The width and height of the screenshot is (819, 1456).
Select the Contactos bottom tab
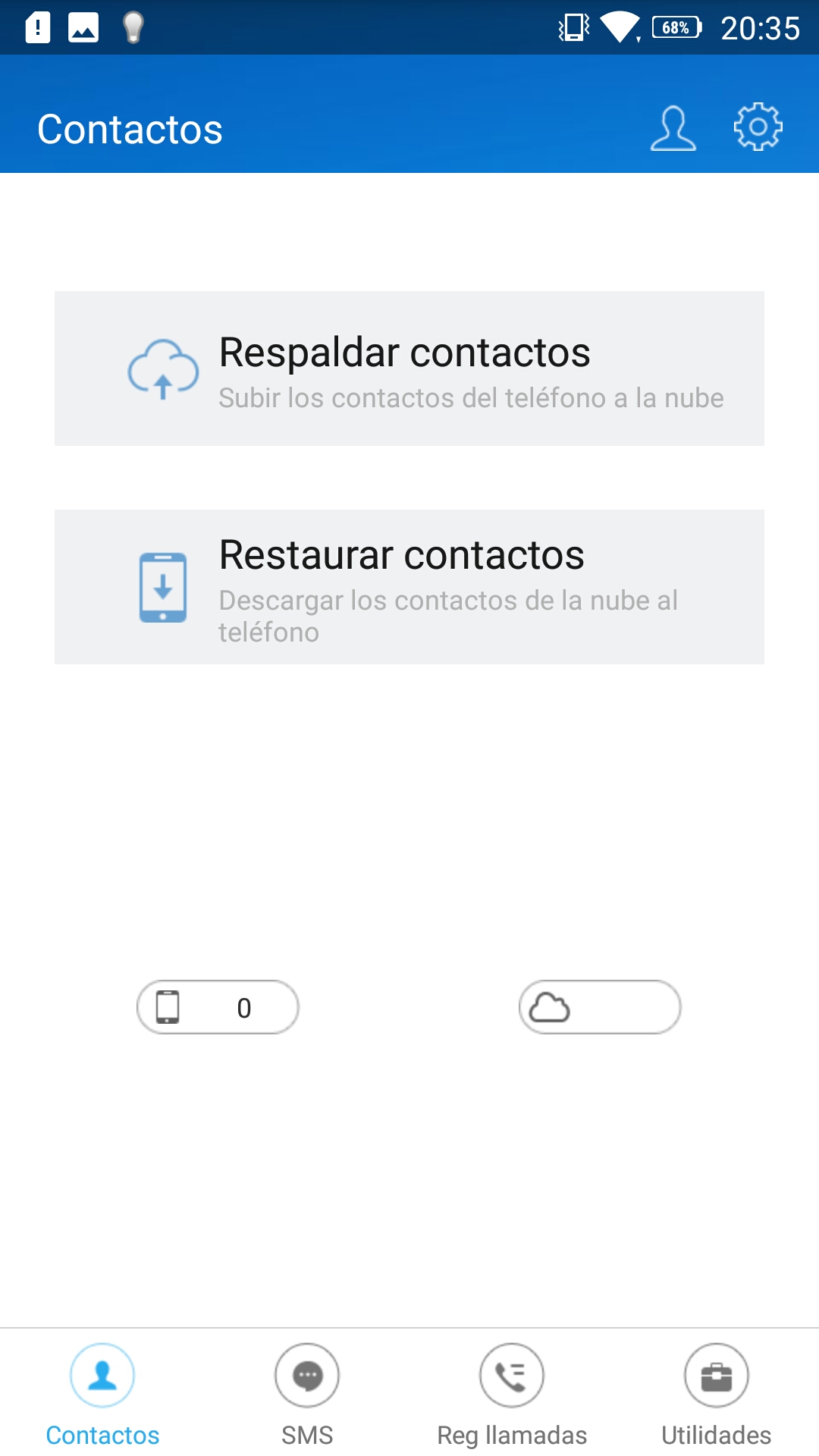102,1394
